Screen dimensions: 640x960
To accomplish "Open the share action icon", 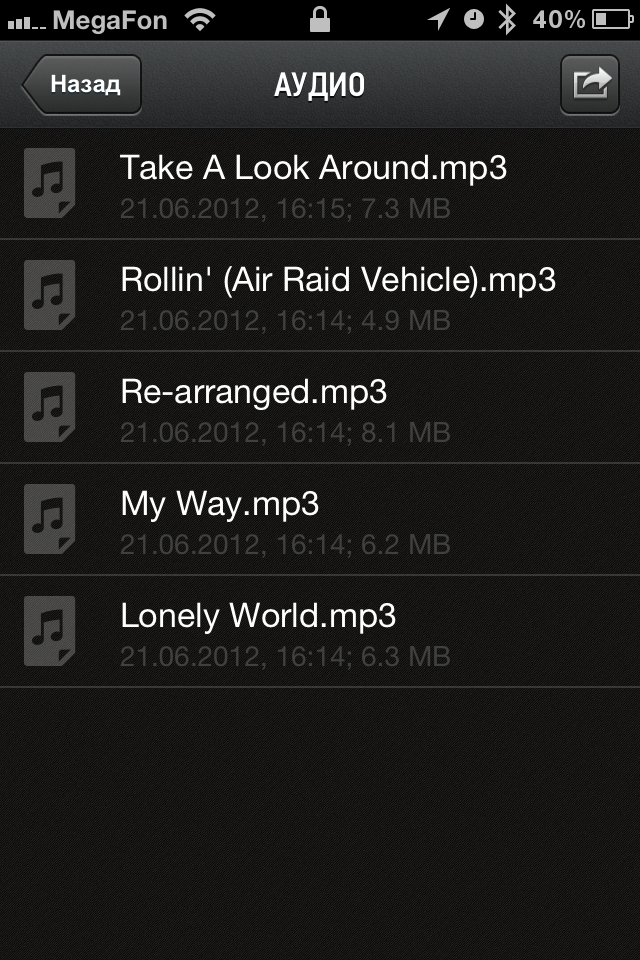I will pyautogui.click(x=590, y=84).
